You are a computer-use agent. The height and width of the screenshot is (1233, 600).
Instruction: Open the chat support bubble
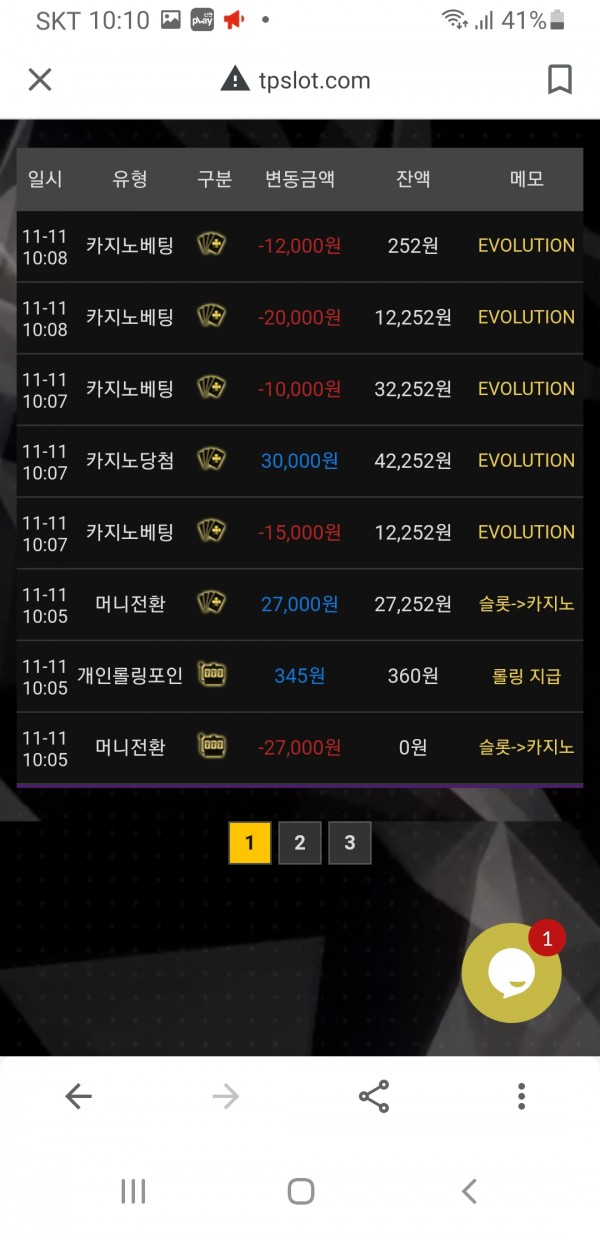tap(511, 972)
